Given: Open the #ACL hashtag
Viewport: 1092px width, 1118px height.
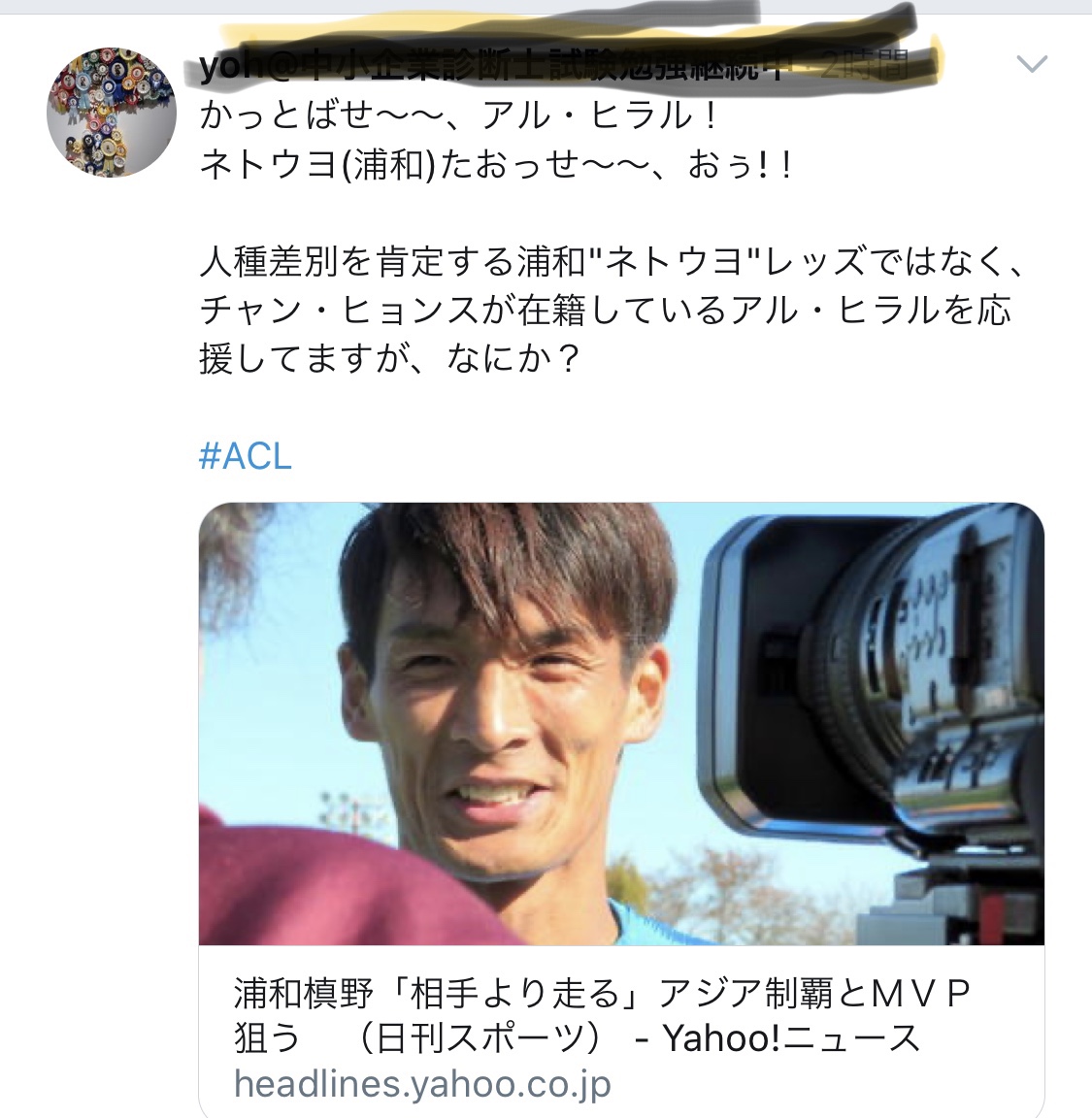Looking at the screenshot, I should (x=245, y=455).
